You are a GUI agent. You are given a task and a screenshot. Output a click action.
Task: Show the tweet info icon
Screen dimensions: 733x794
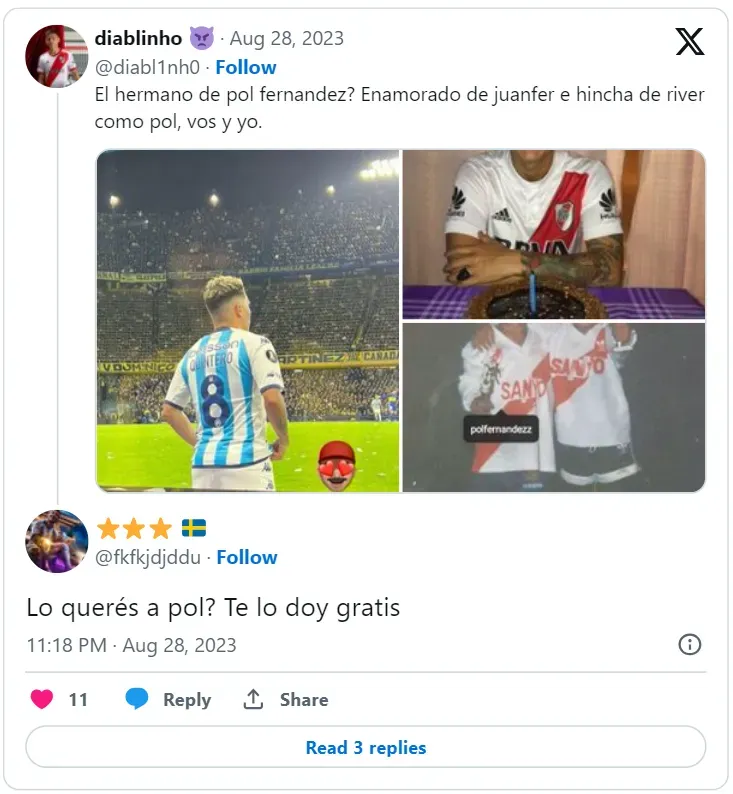coord(689,644)
